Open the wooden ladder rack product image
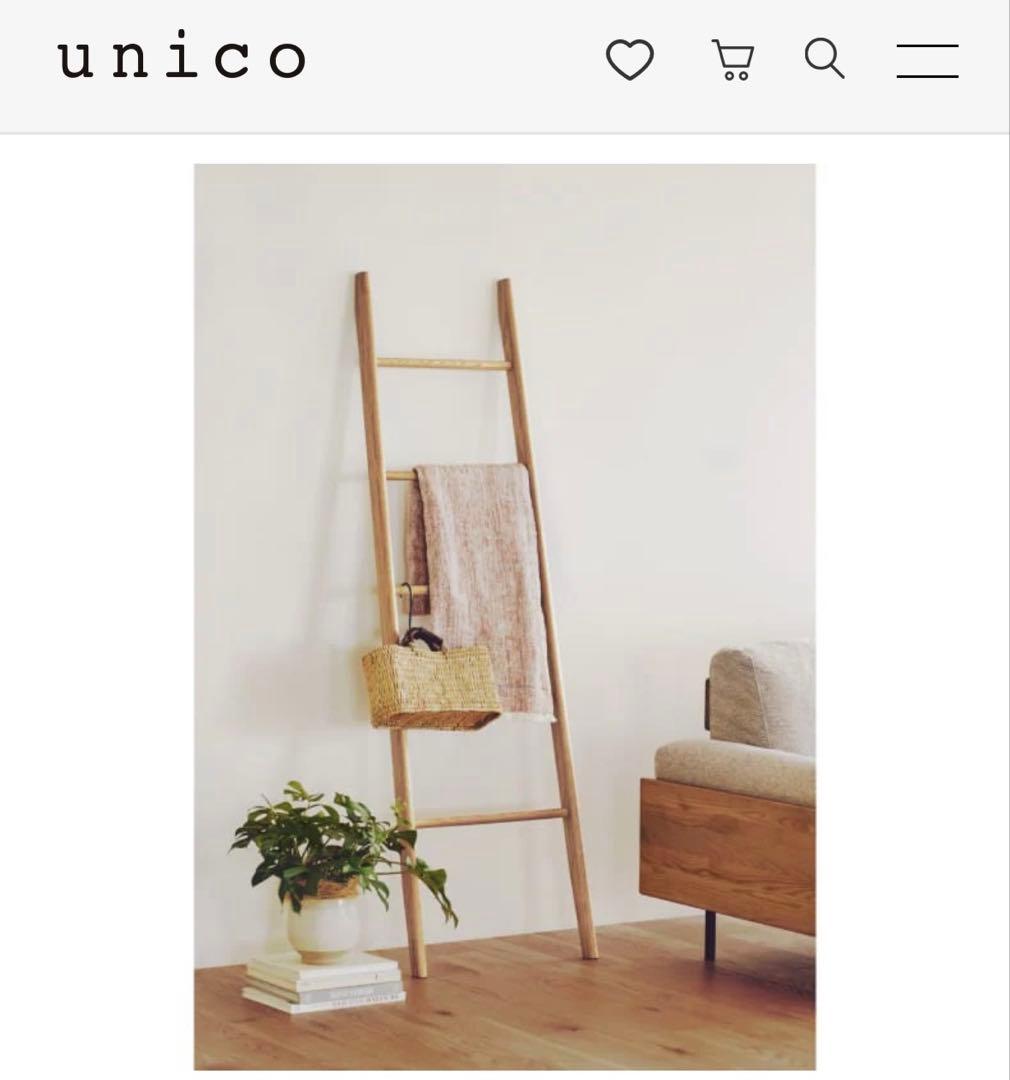The width and height of the screenshot is (1010, 1080). [504, 616]
